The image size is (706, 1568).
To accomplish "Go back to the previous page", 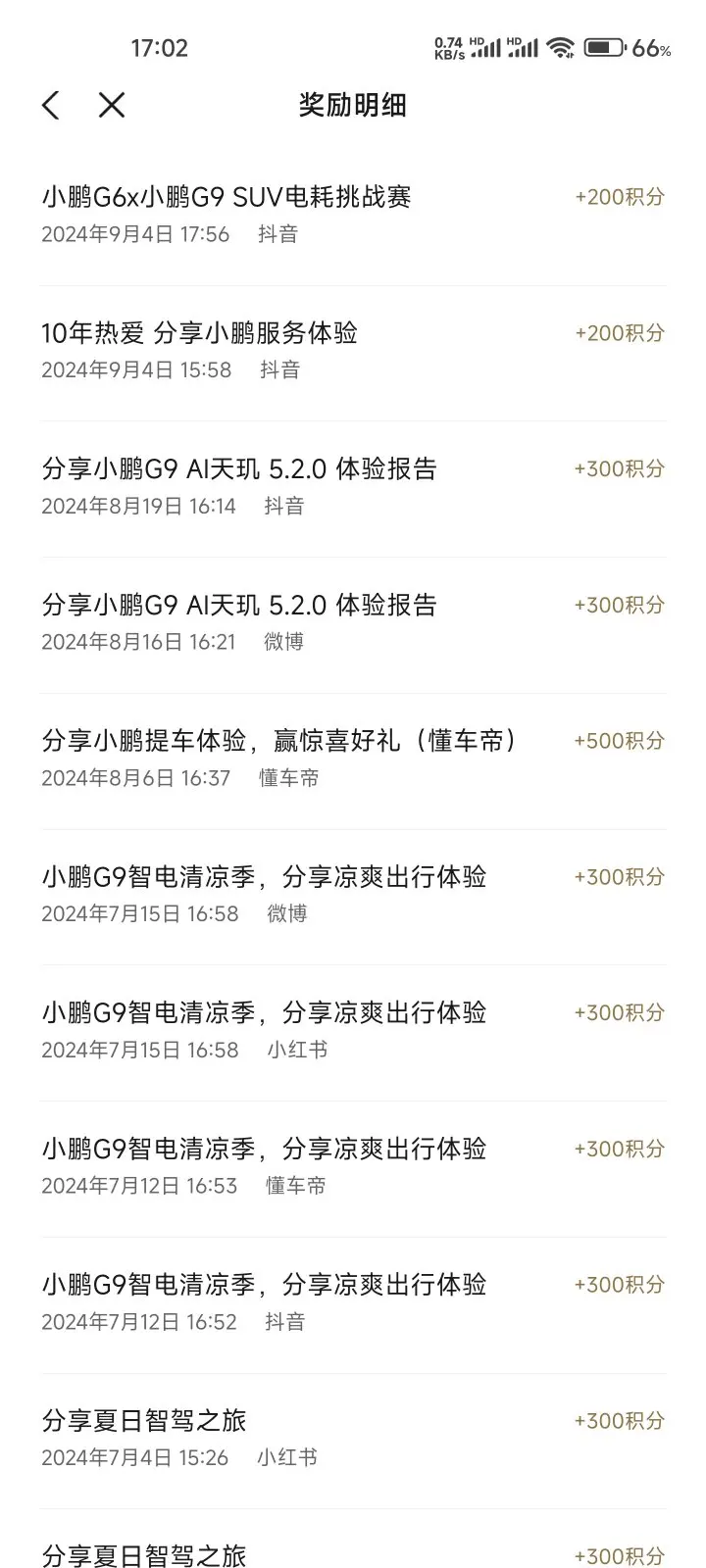I will (51, 105).
